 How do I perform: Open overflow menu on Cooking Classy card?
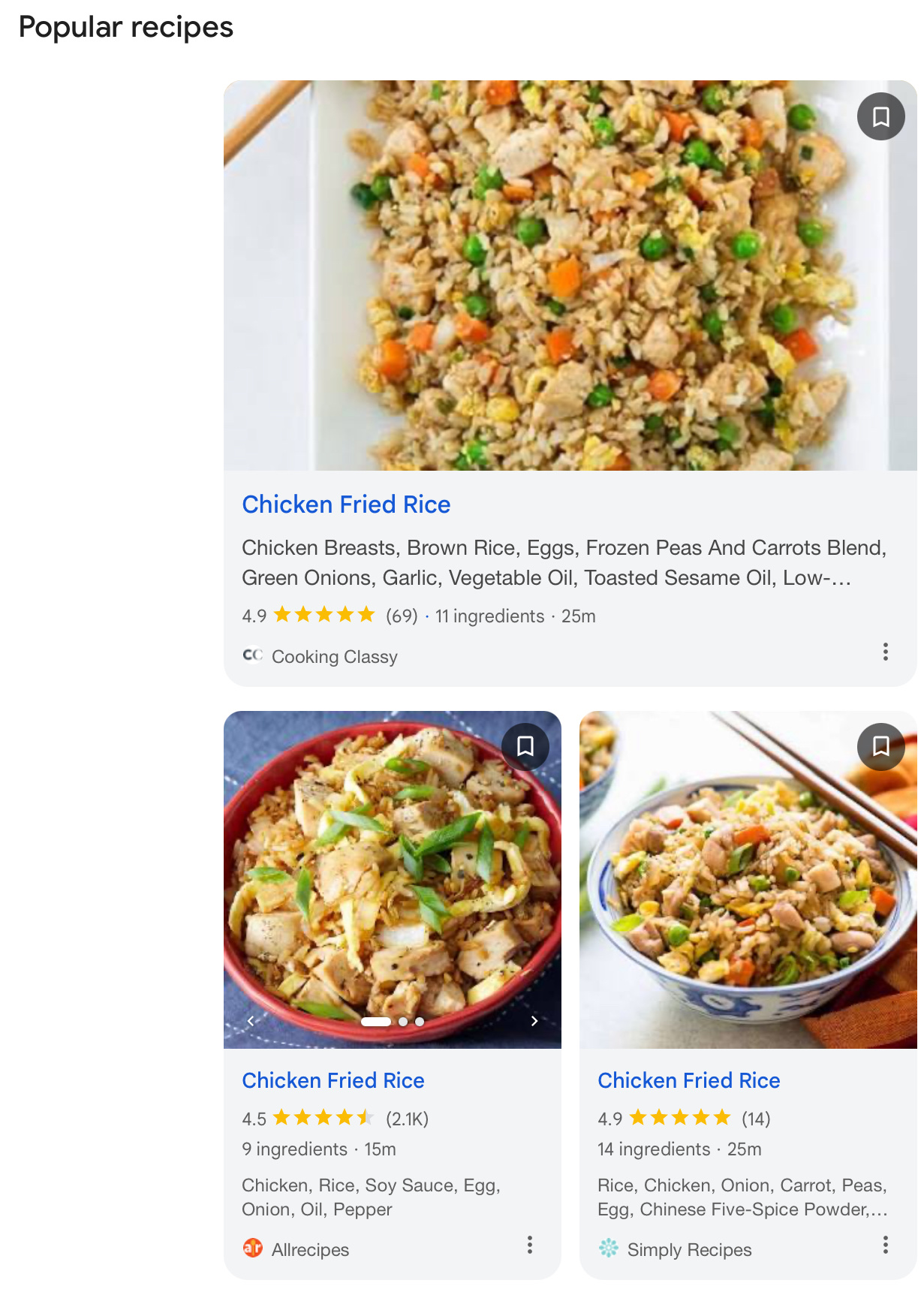885,652
